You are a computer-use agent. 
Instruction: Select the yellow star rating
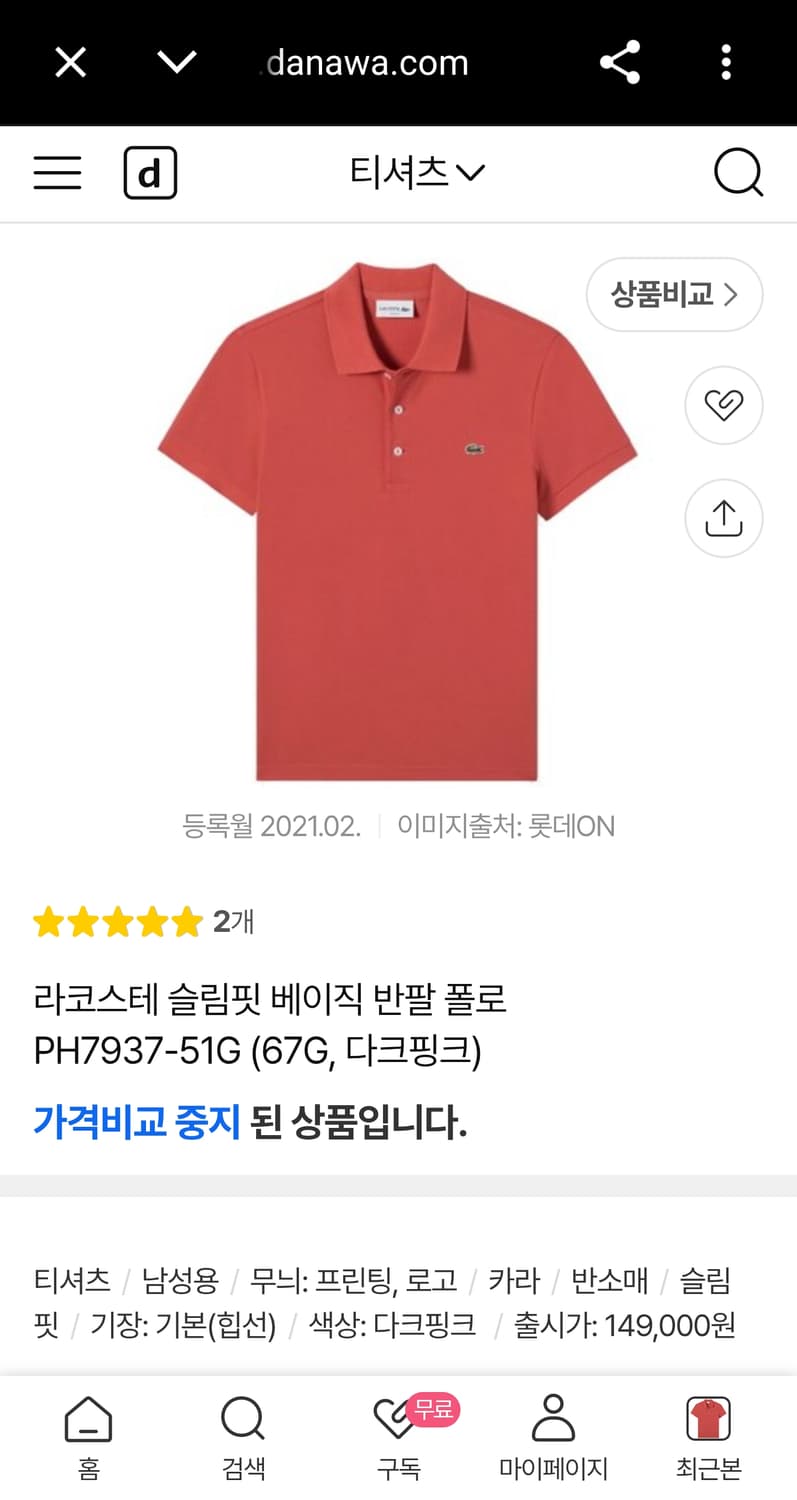click(118, 922)
